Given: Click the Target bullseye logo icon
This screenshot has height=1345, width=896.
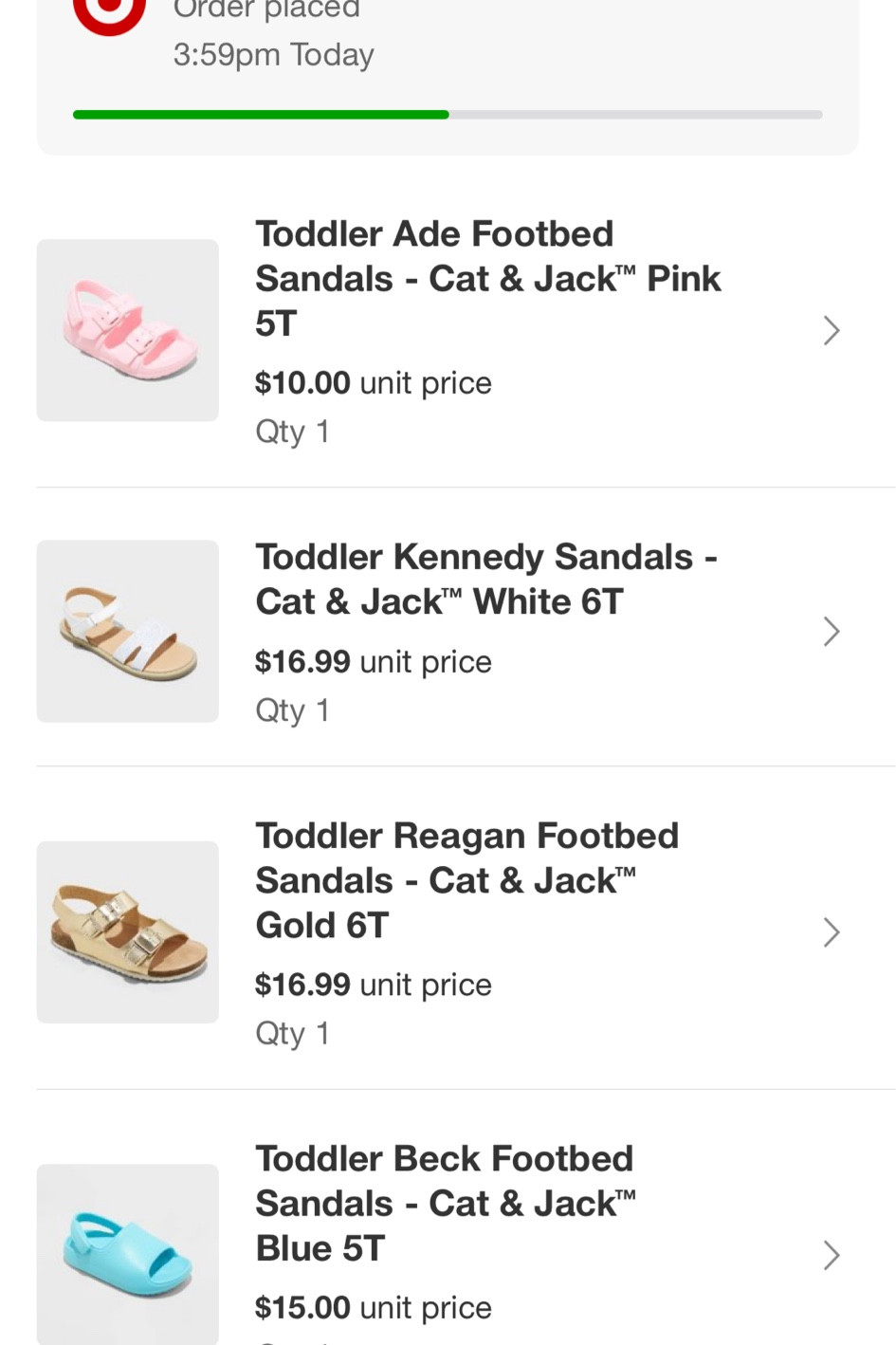Looking at the screenshot, I should (109, 14).
